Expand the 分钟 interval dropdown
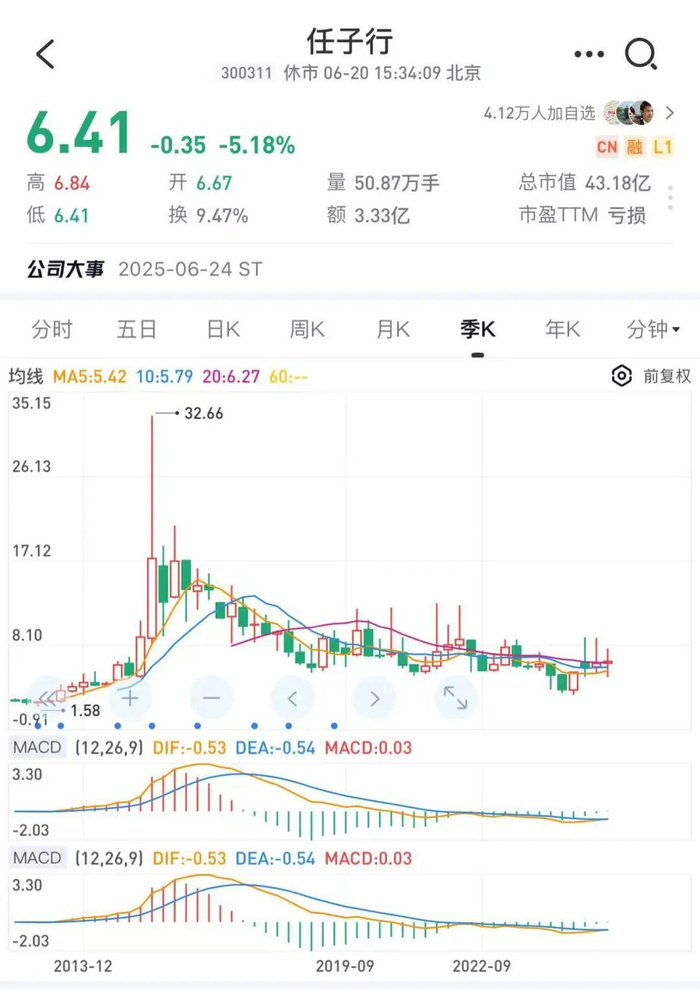The width and height of the screenshot is (700, 990). coord(652,330)
